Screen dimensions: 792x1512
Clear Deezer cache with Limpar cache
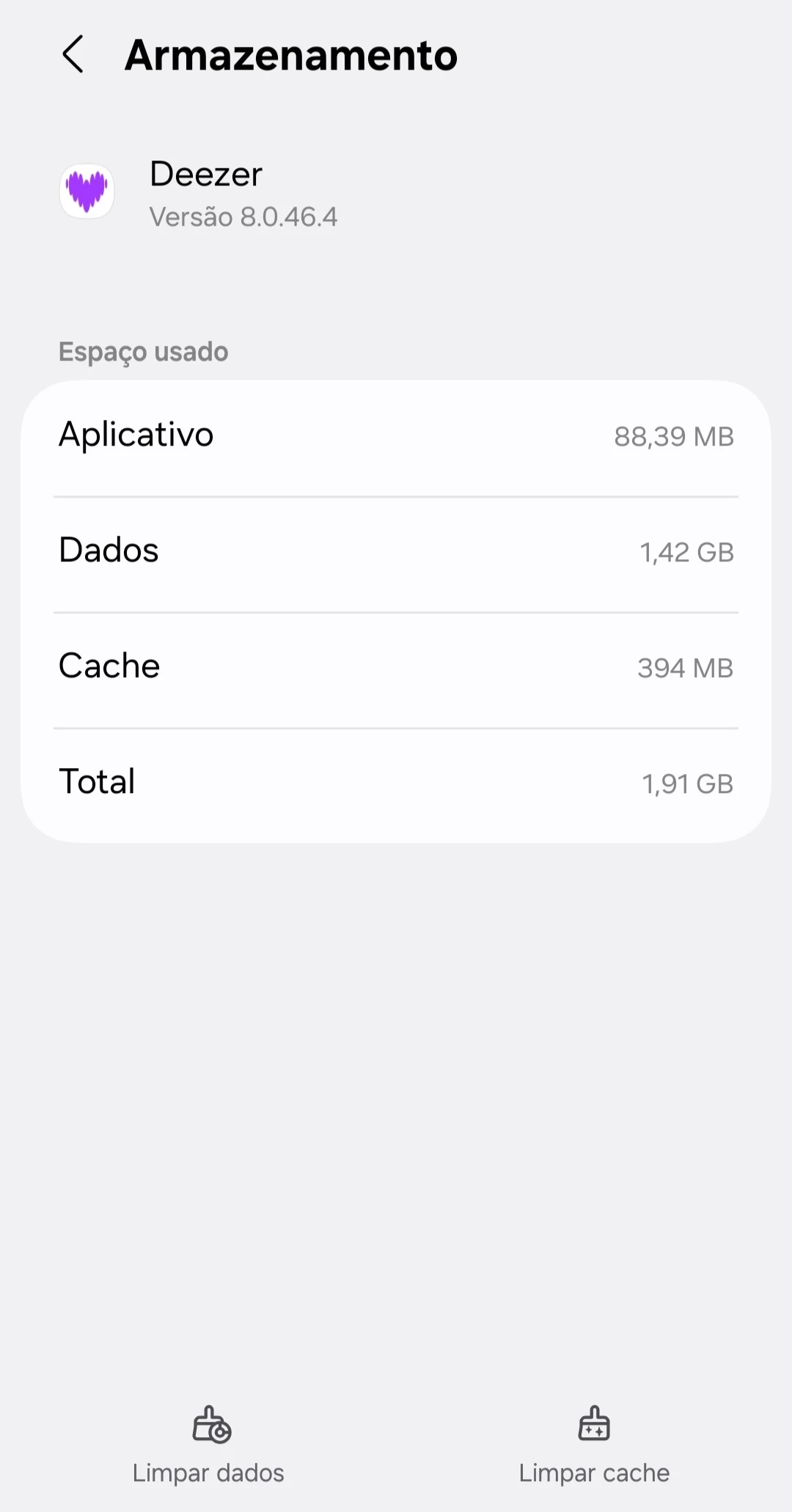[594, 1444]
